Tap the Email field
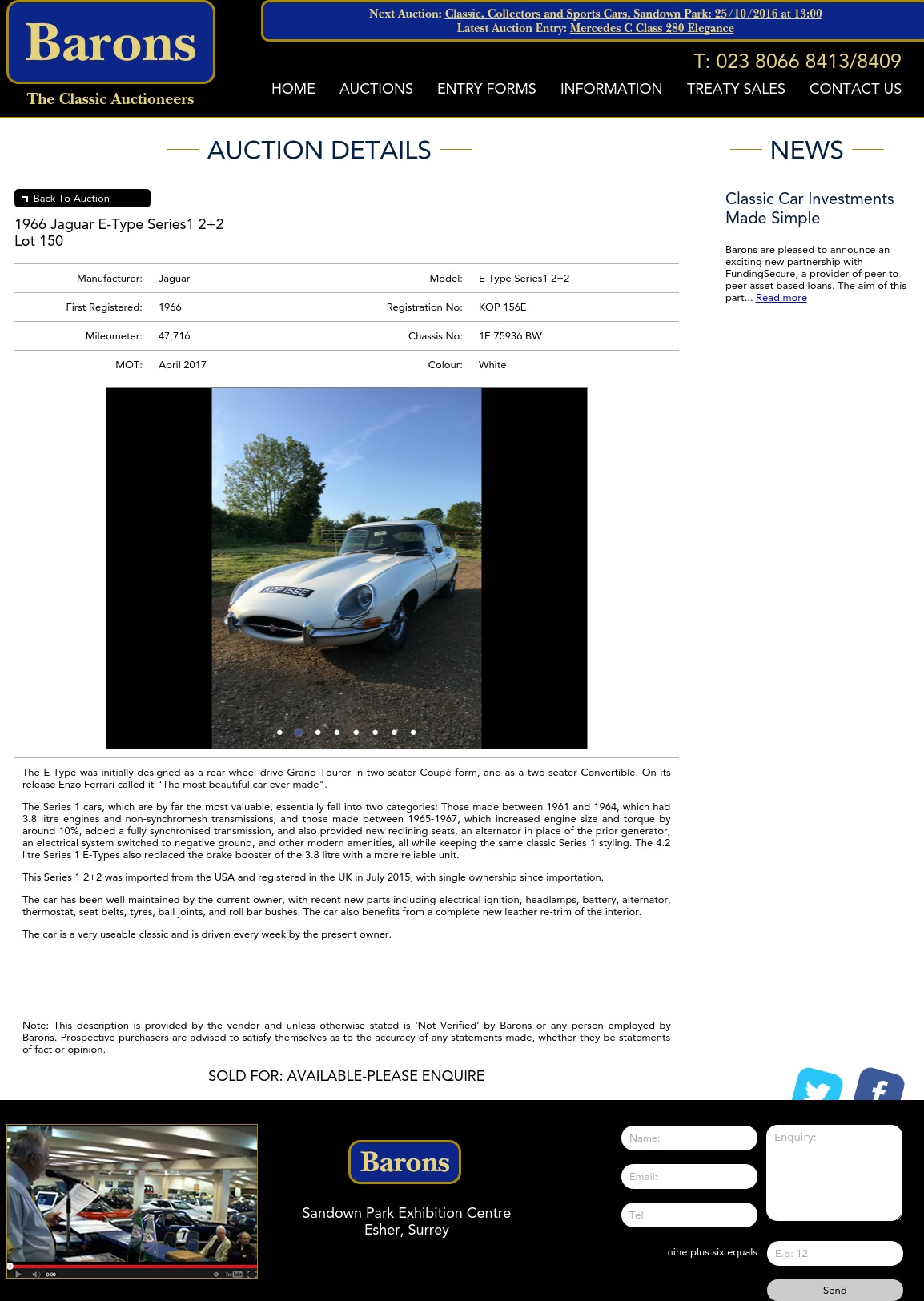 point(689,1176)
